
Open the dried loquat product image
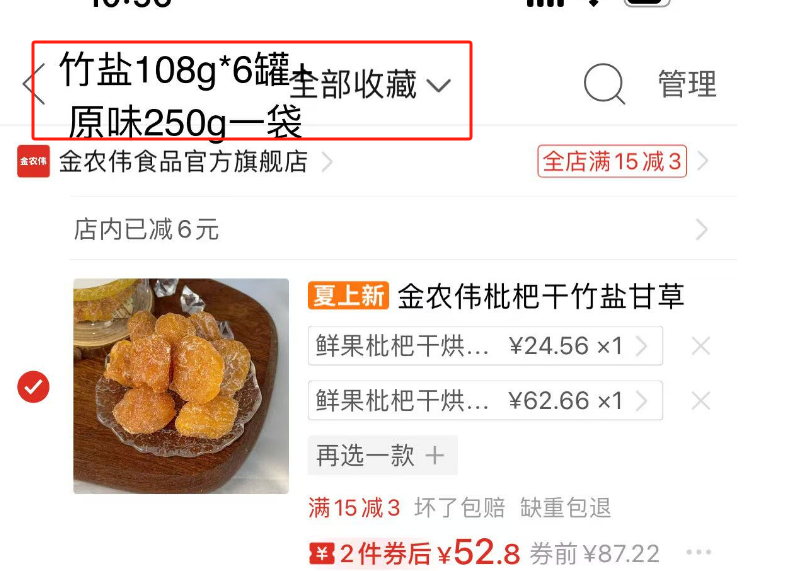181,386
